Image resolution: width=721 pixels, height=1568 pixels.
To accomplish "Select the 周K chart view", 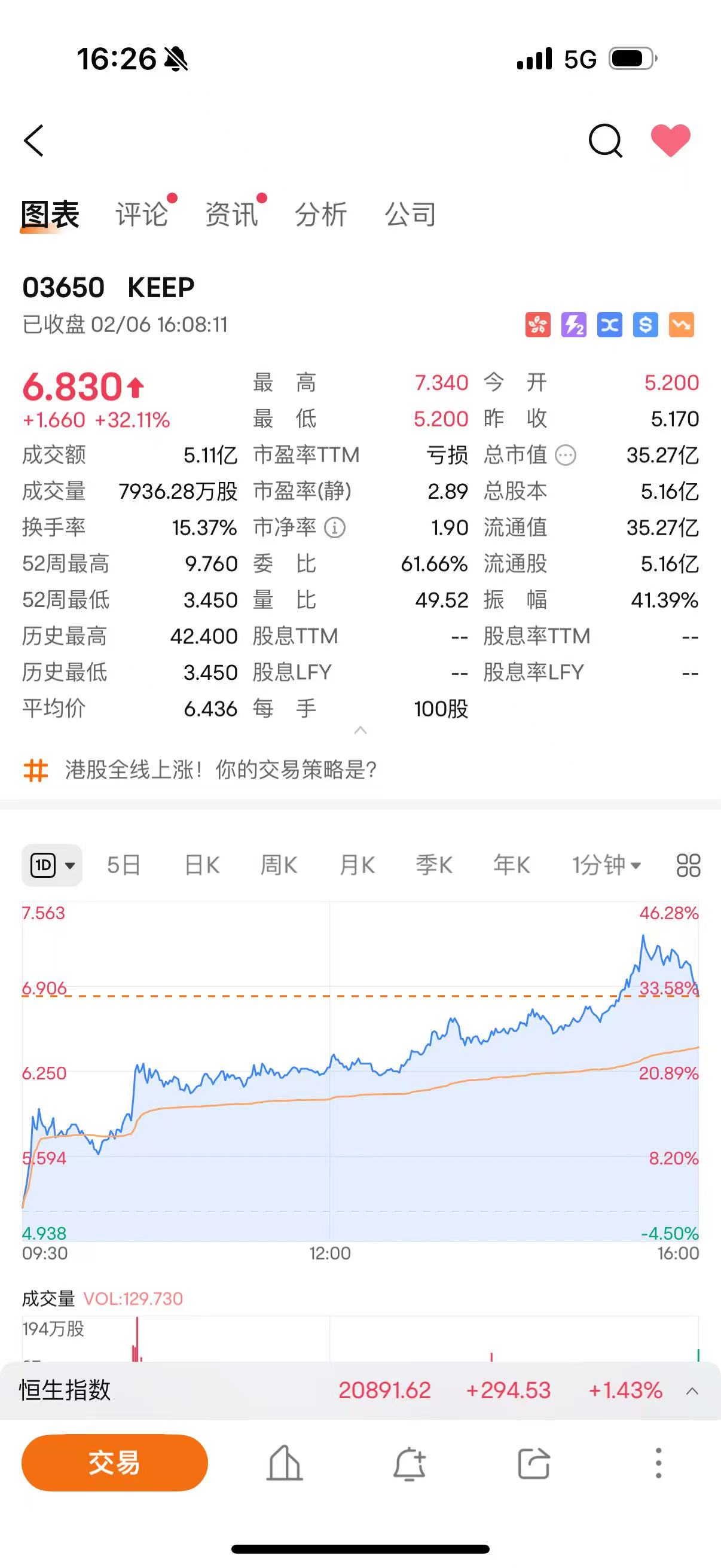I will tap(279, 865).
